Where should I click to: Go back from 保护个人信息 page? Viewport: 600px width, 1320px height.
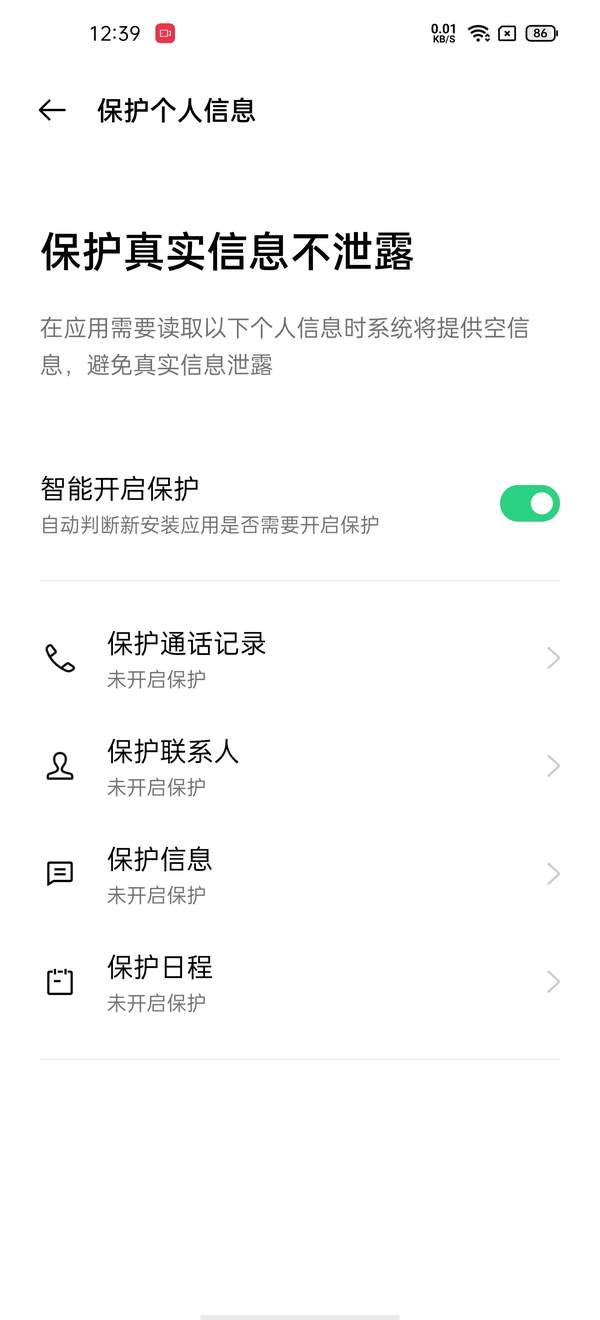[52, 110]
